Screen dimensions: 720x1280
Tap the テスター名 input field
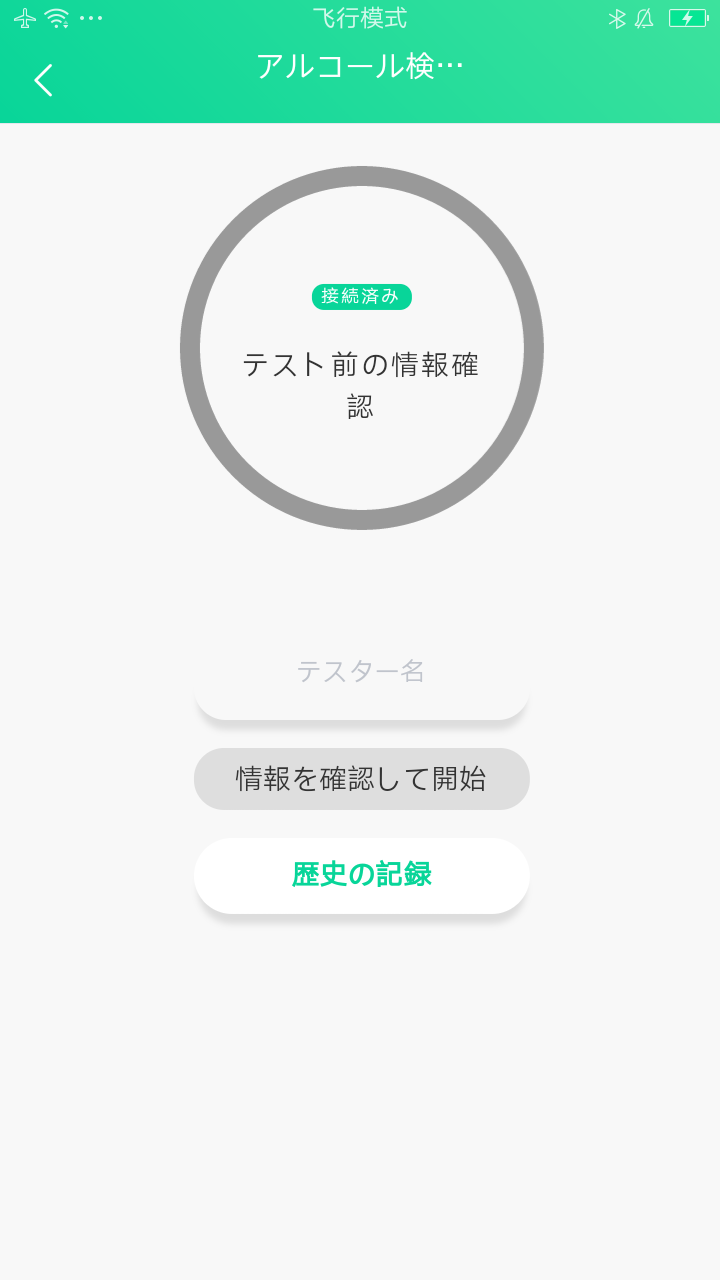(x=361, y=672)
